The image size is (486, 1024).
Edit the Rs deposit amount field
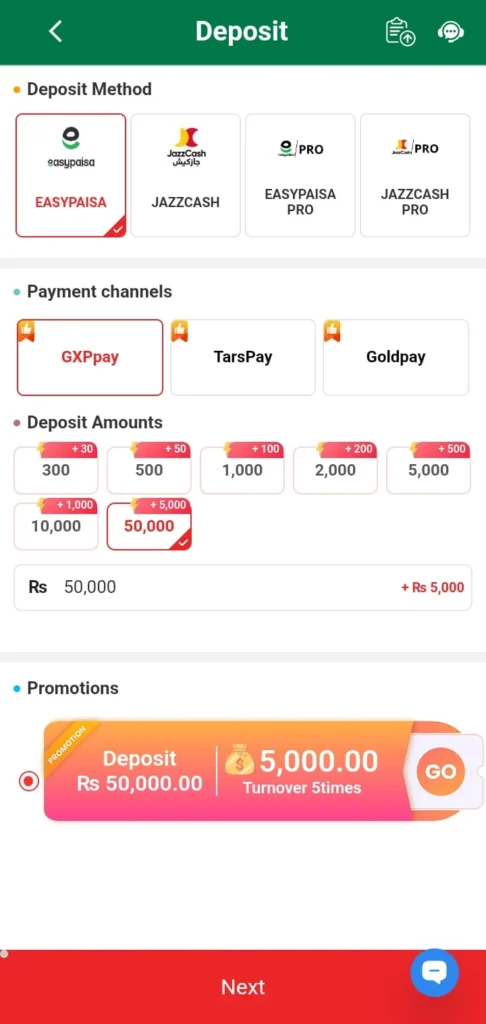click(x=243, y=587)
